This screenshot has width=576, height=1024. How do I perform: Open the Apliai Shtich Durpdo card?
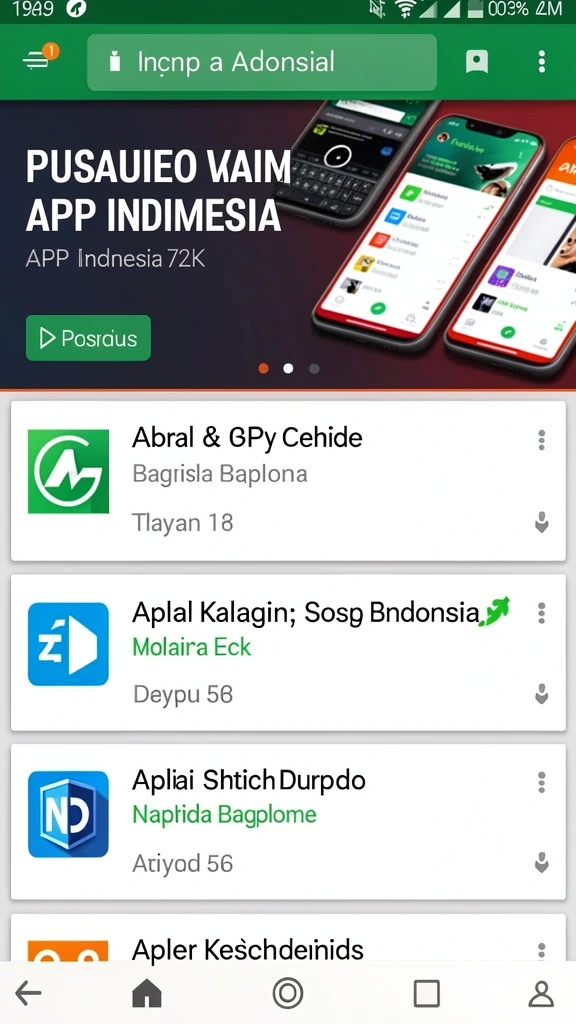pyautogui.click(x=288, y=822)
